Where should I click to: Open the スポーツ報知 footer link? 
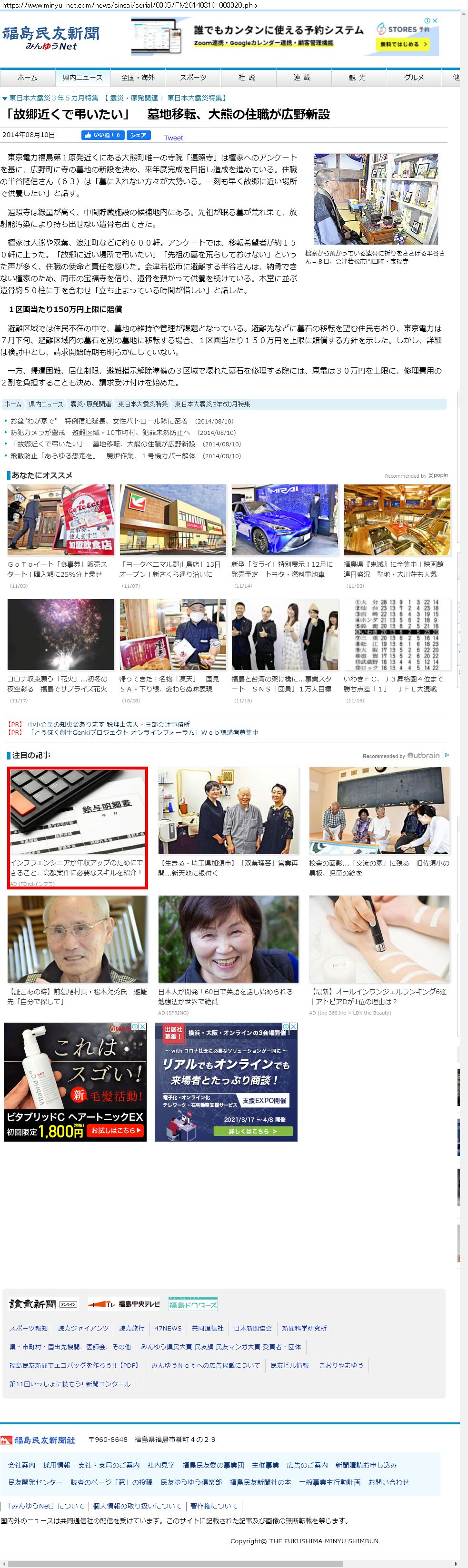[x=28, y=1328]
